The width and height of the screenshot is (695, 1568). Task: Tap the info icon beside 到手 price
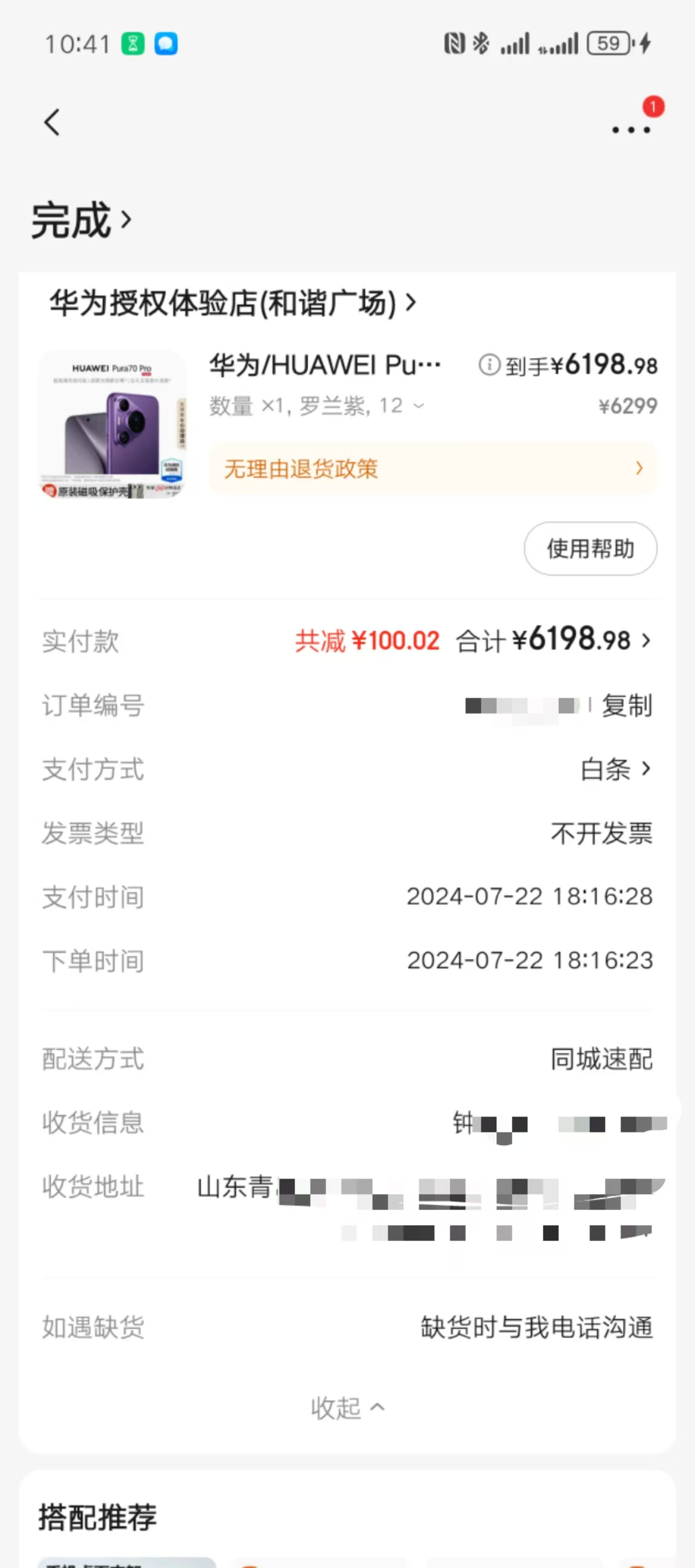coord(489,365)
